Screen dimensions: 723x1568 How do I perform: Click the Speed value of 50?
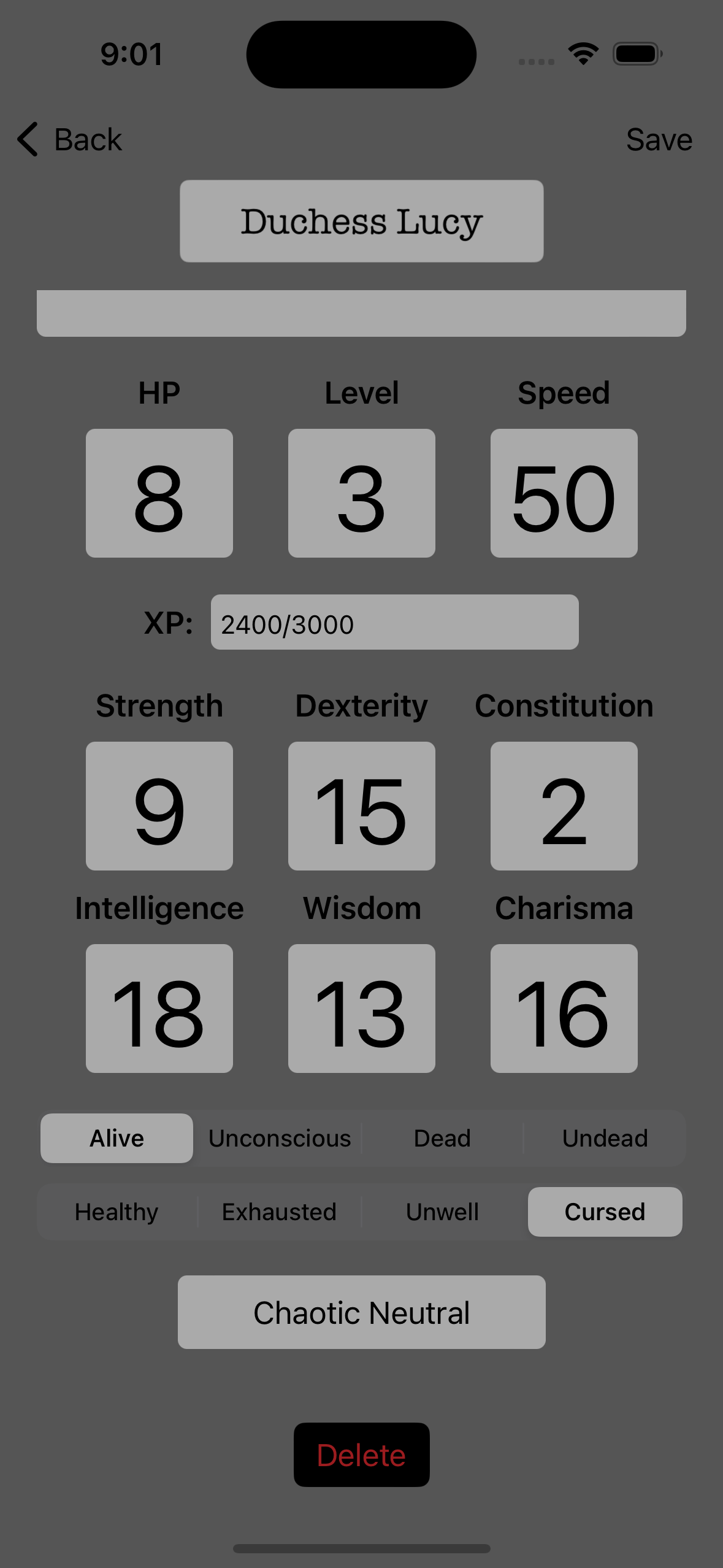564,493
